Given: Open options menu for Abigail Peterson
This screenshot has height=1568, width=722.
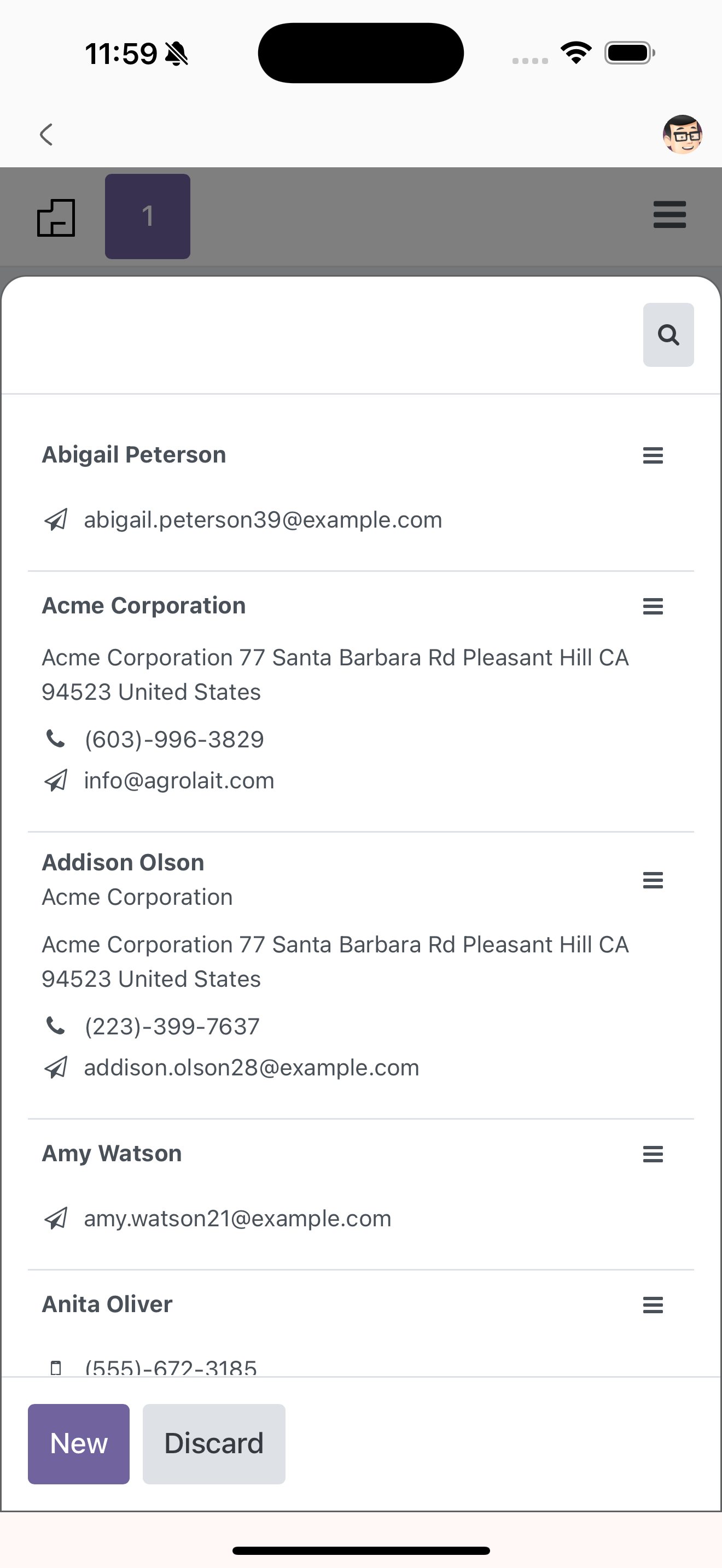Looking at the screenshot, I should 653,455.
